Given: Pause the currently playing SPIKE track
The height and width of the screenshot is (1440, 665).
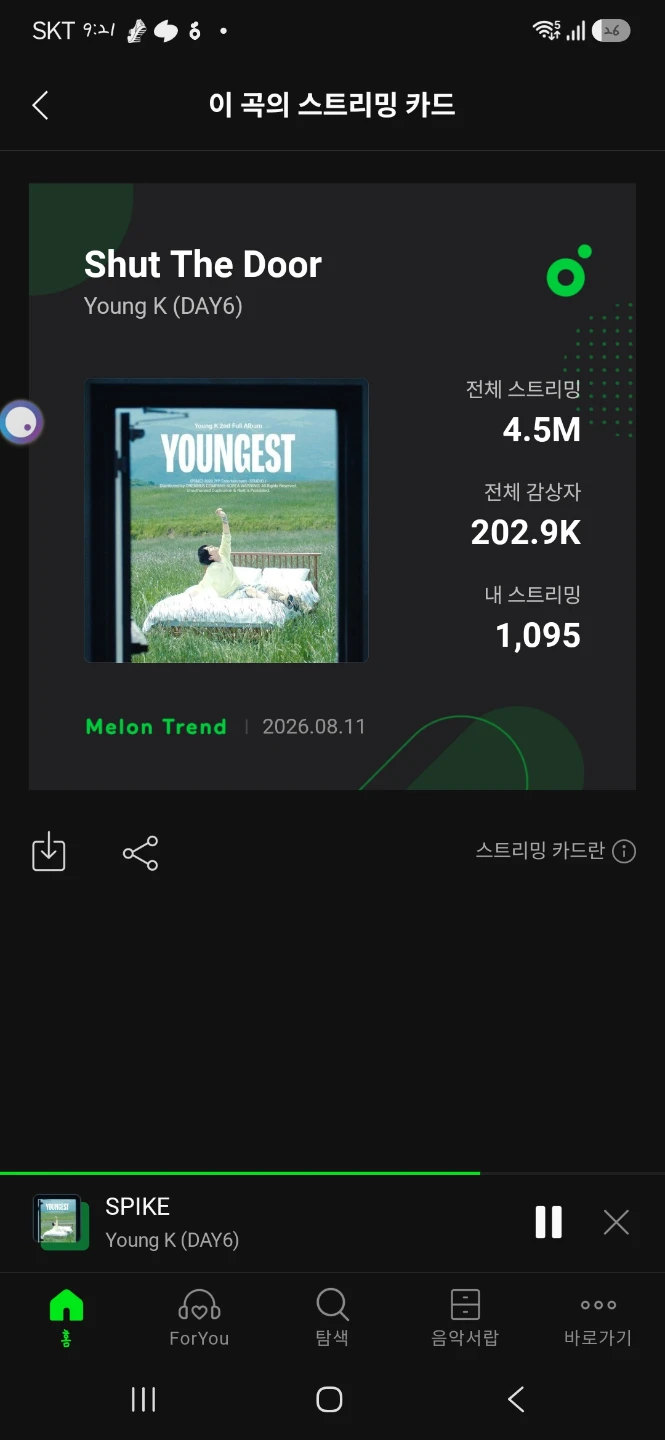Looking at the screenshot, I should pyautogui.click(x=548, y=1222).
